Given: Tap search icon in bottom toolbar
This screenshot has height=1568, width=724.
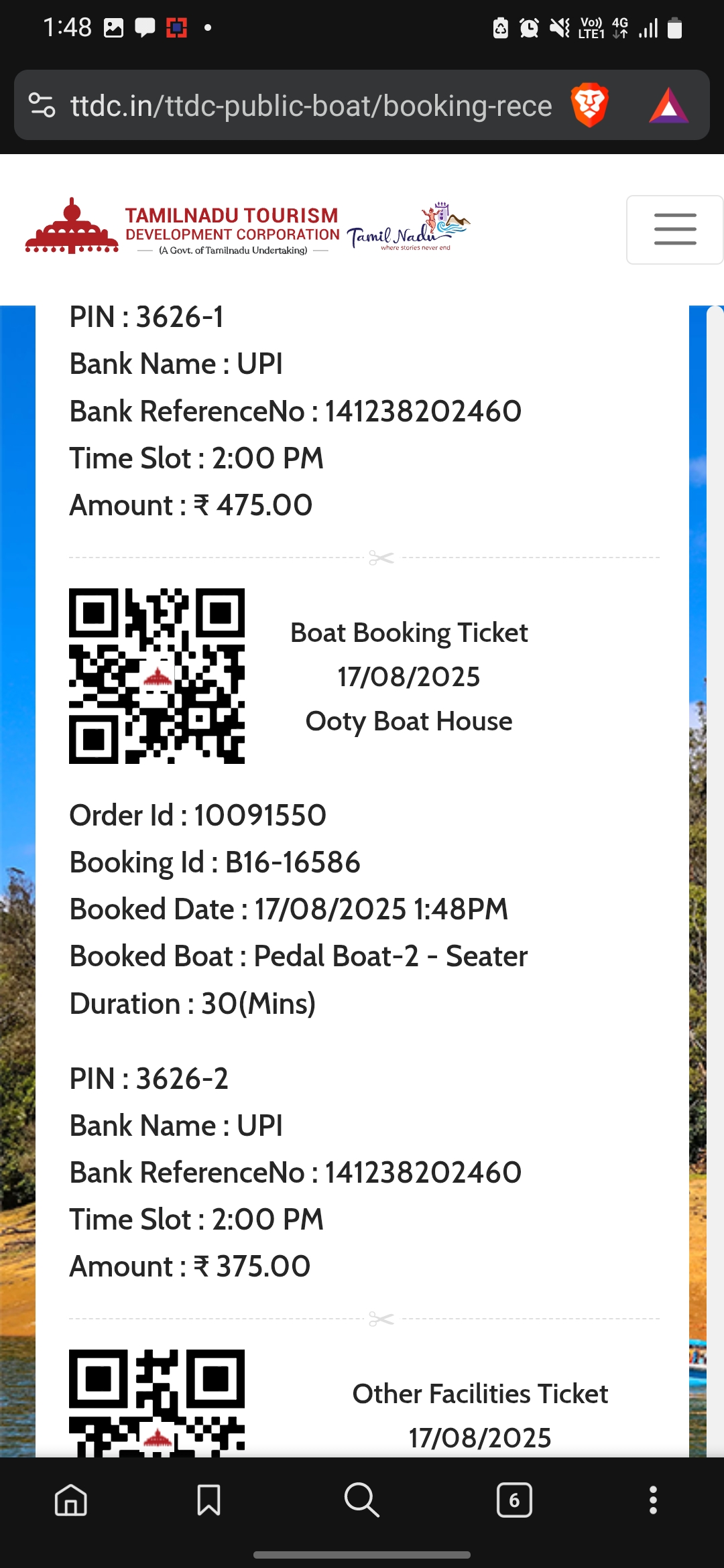Looking at the screenshot, I should point(361,1500).
